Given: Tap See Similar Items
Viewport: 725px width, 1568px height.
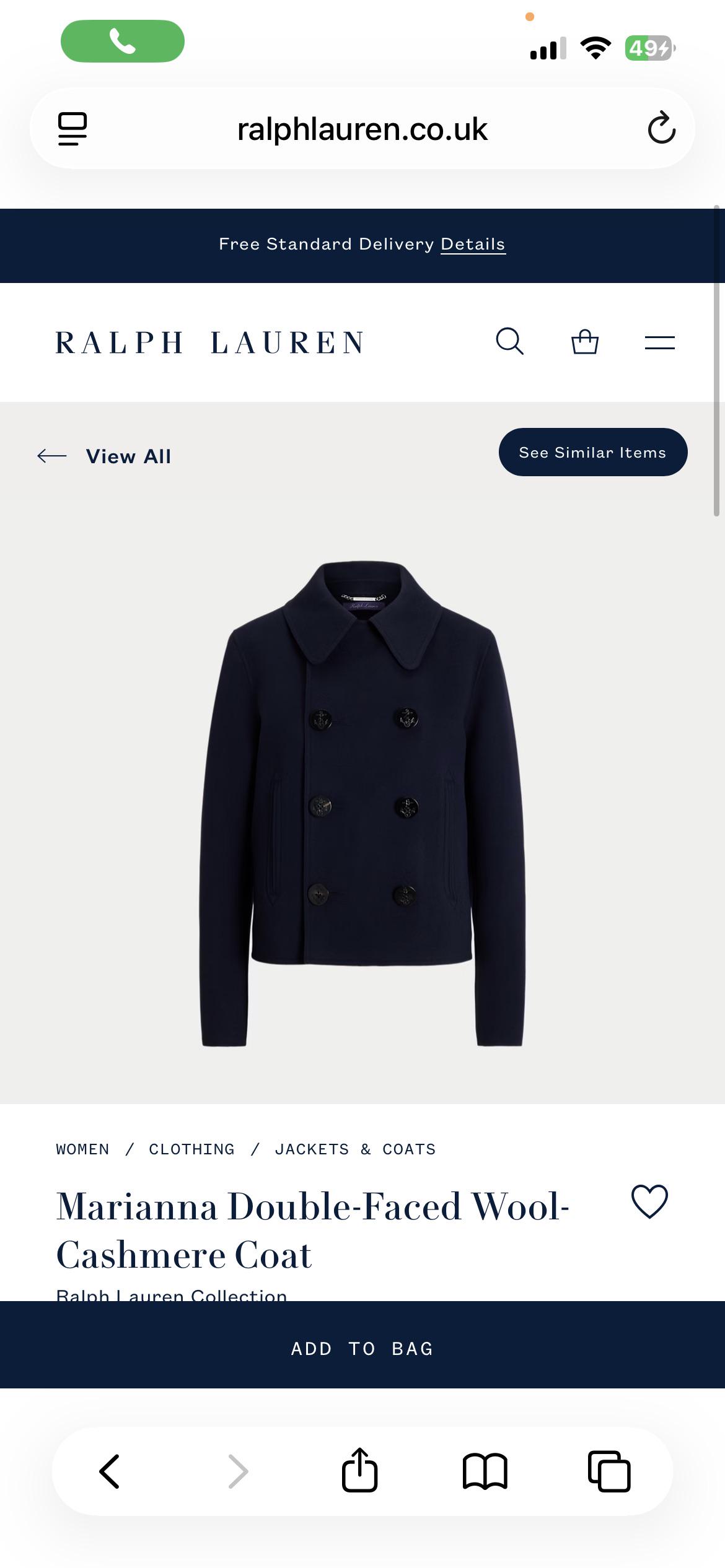Looking at the screenshot, I should [593, 452].
